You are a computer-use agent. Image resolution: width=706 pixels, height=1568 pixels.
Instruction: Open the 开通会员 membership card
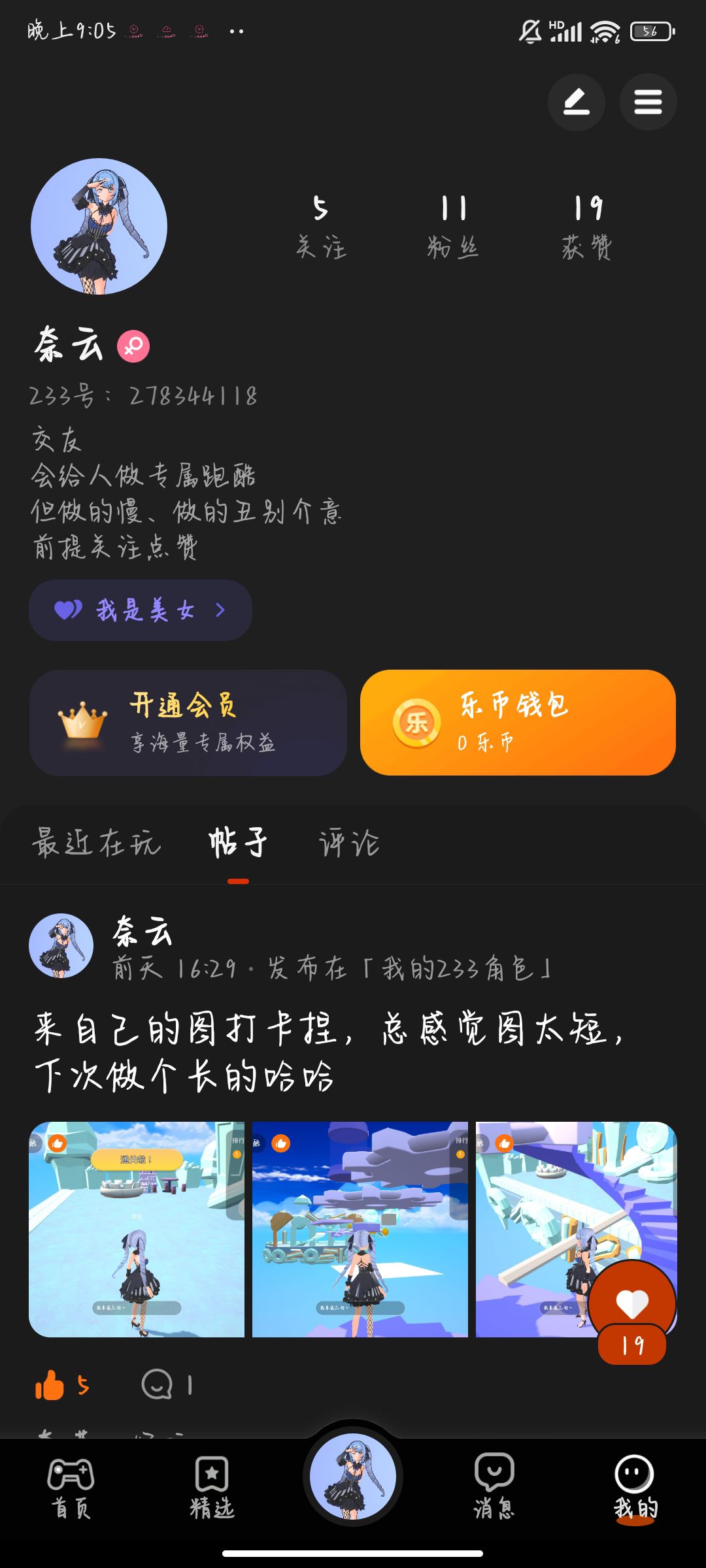[188, 723]
